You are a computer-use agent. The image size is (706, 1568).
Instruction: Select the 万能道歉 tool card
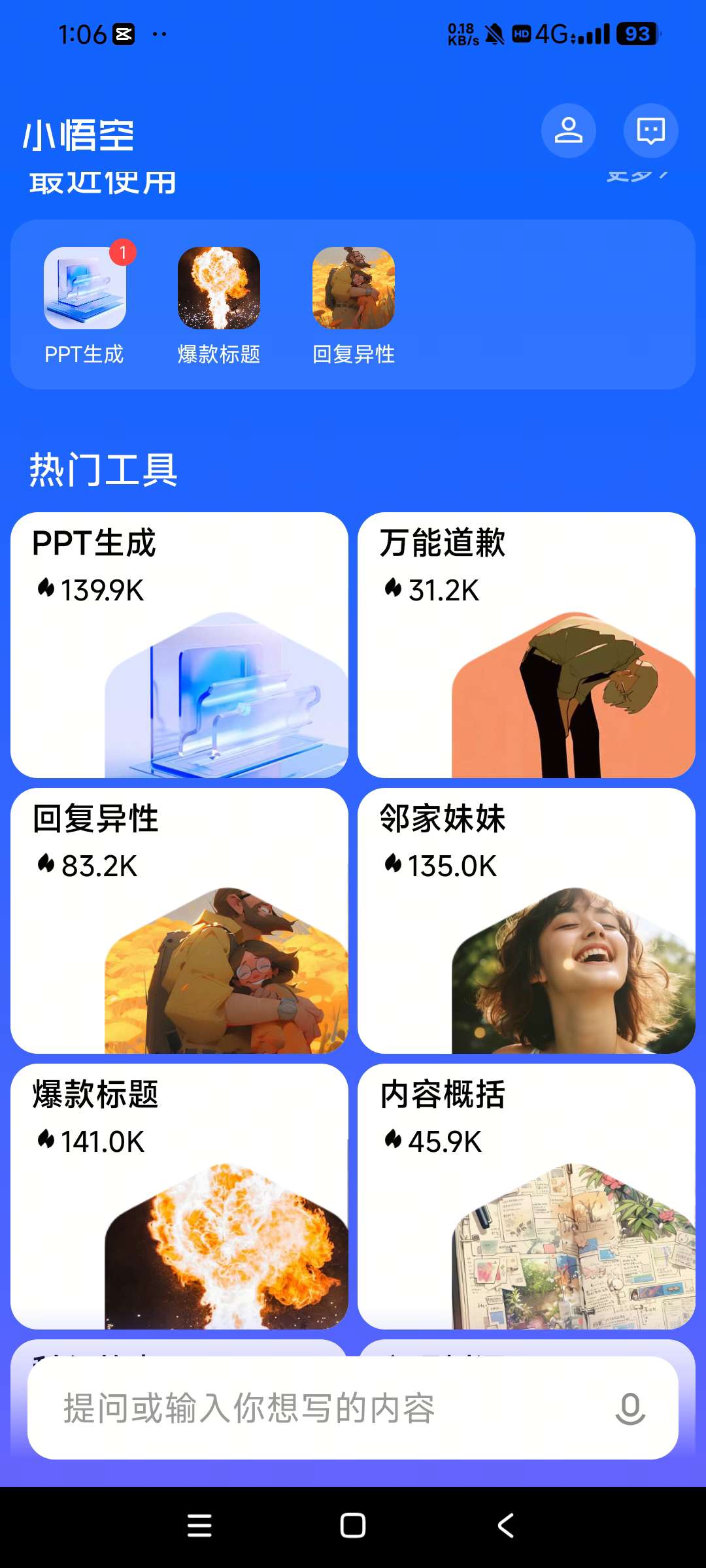[526, 645]
